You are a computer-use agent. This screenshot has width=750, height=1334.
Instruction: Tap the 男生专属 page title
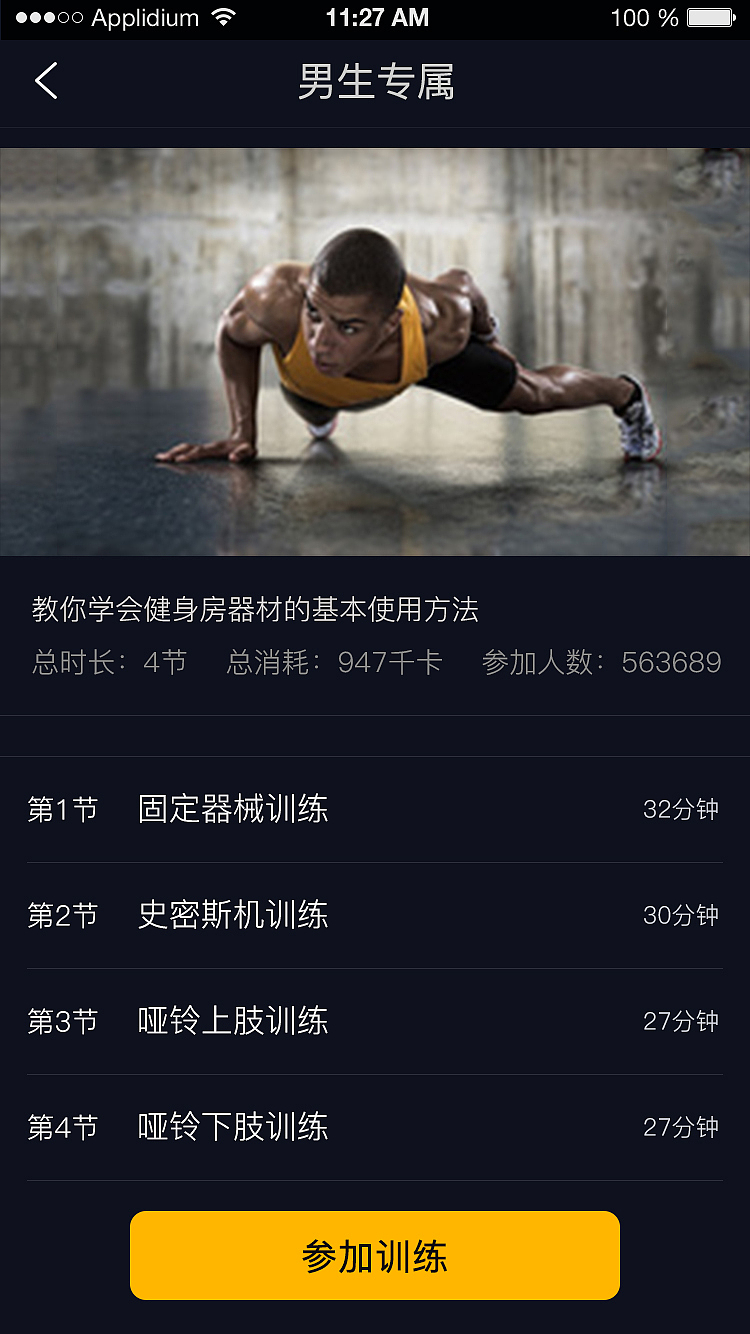(x=374, y=80)
